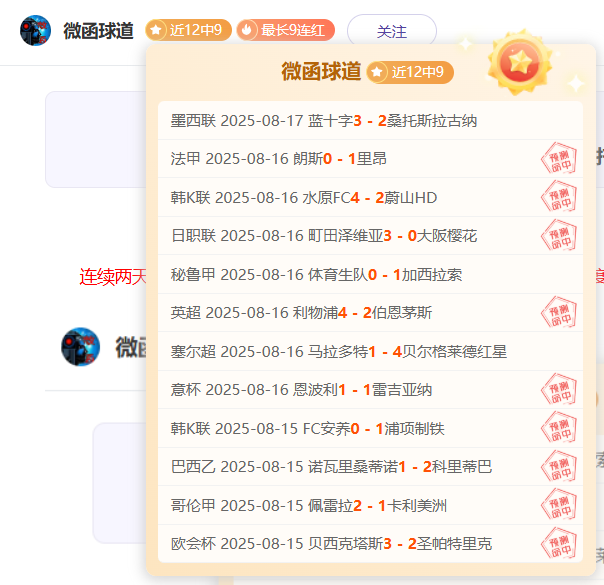Screen dimensions: 604x585
Task: Tap the 最长9连红 badge
Action: [285, 31]
